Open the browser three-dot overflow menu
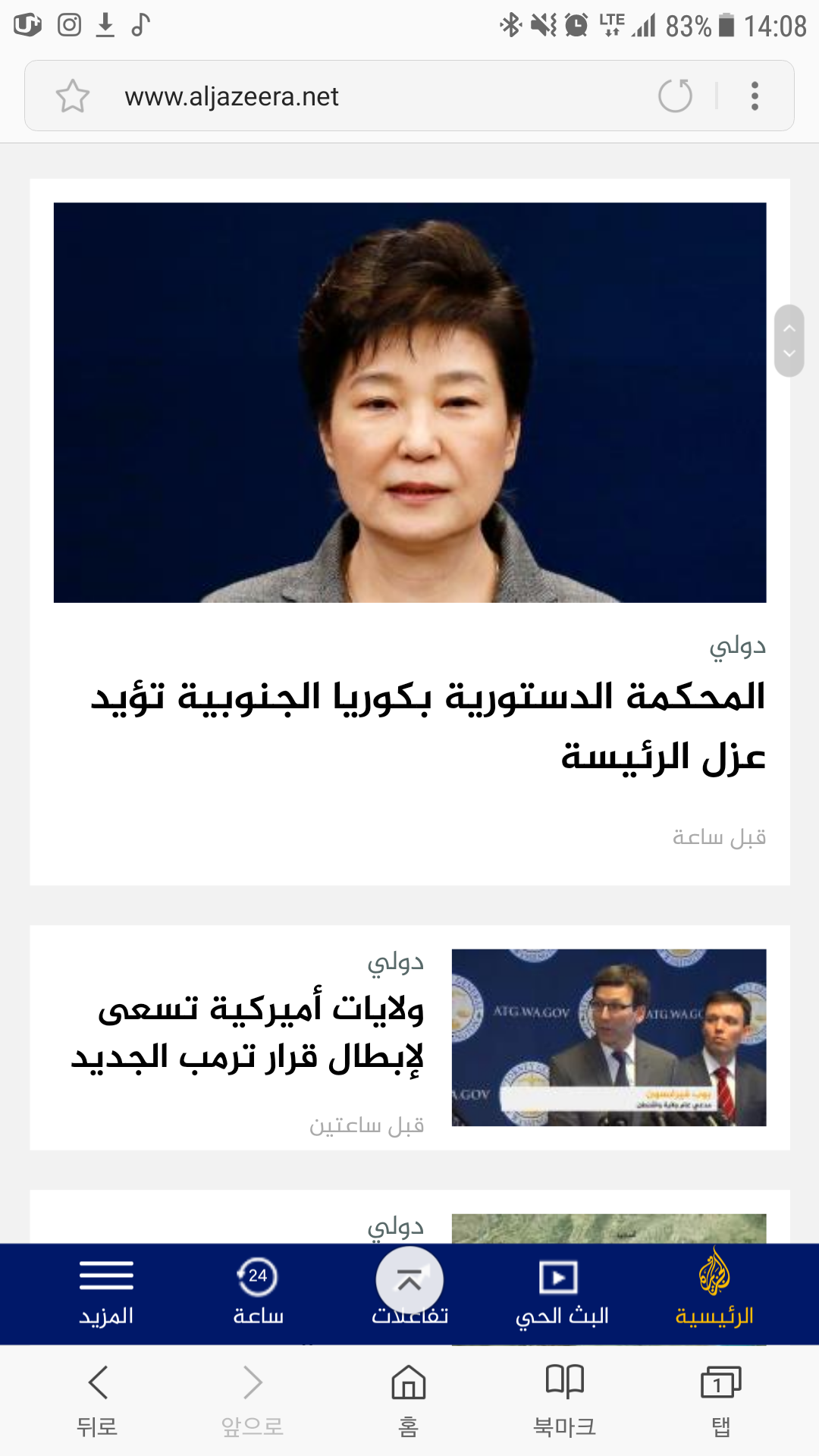819x1456 pixels. pyautogui.click(x=755, y=96)
